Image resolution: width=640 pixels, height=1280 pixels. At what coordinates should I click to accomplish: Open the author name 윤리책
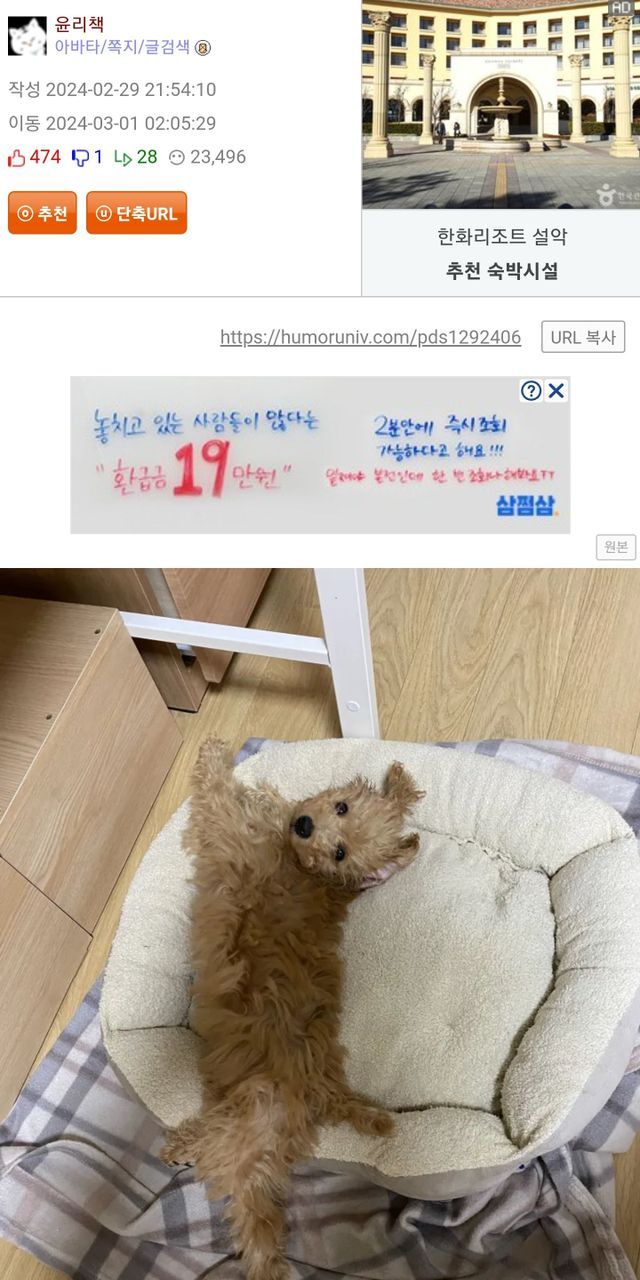(79, 25)
